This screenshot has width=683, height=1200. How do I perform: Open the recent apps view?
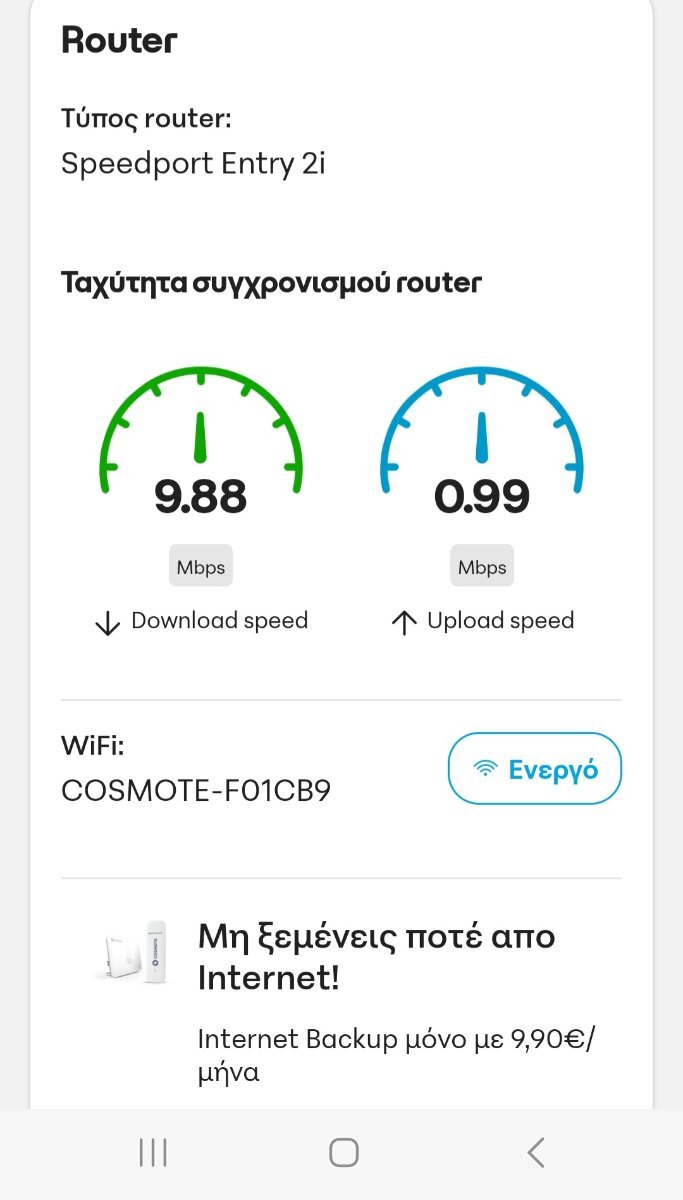point(153,1153)
